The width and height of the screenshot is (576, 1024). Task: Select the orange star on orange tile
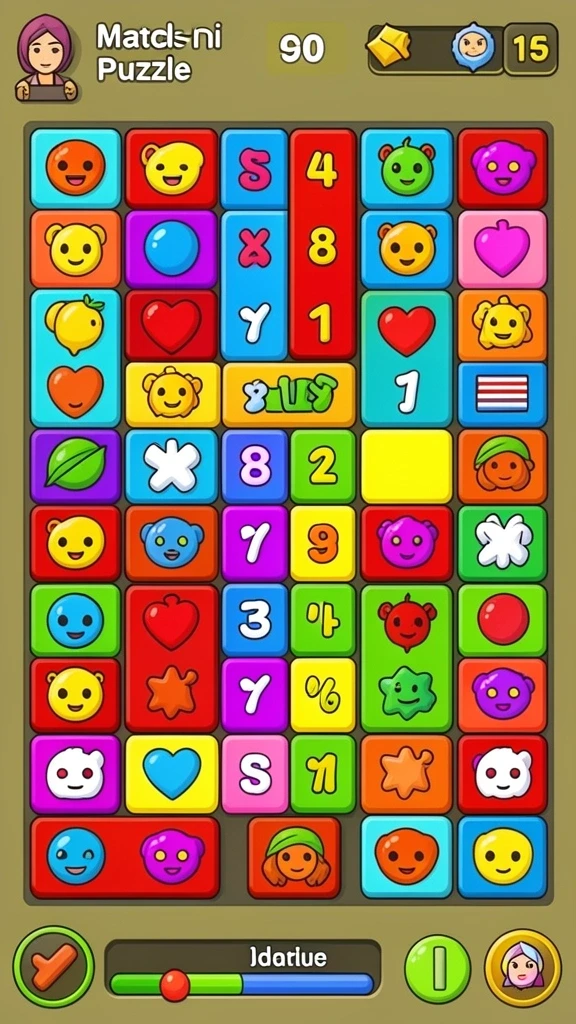tap(406, 774)
